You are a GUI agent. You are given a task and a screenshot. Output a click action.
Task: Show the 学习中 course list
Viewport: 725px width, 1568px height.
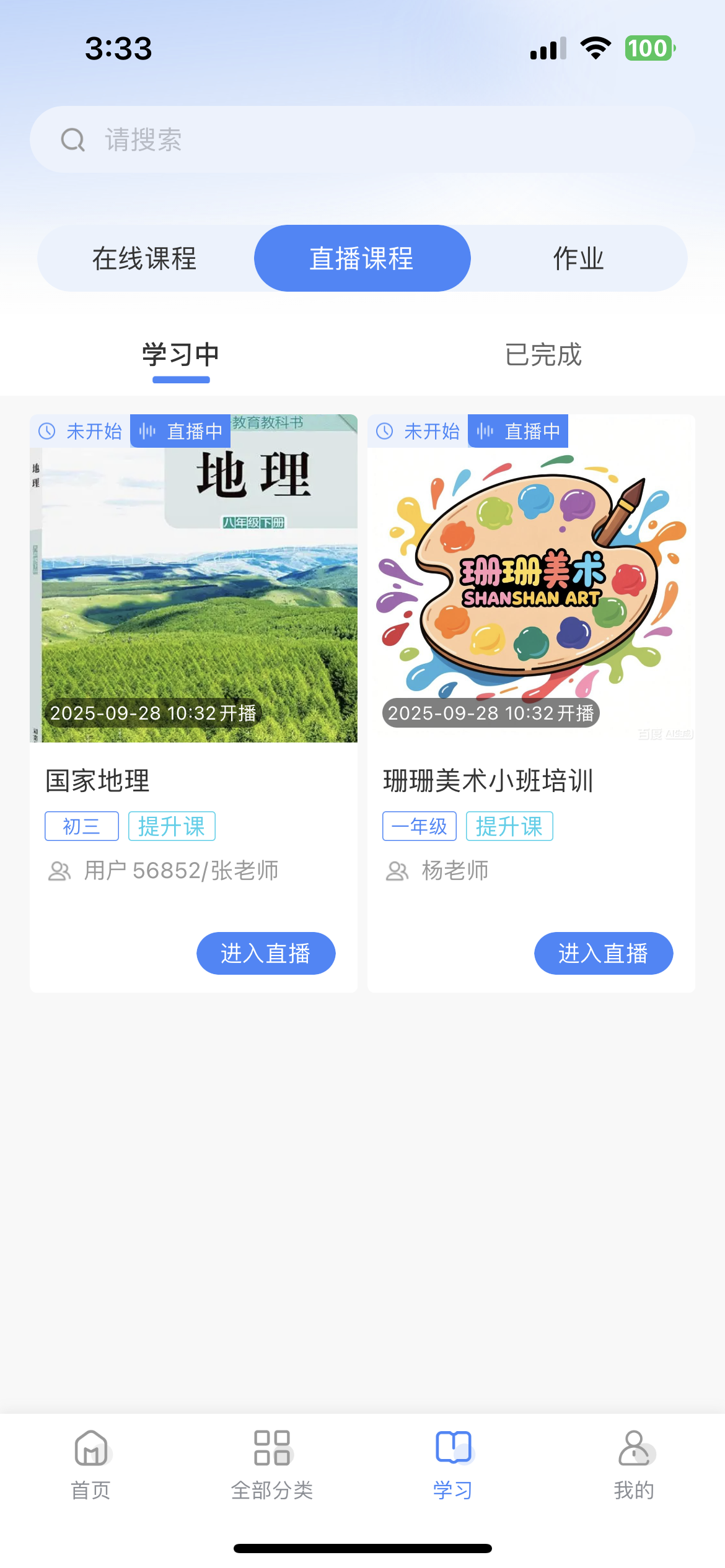(181, 355)
